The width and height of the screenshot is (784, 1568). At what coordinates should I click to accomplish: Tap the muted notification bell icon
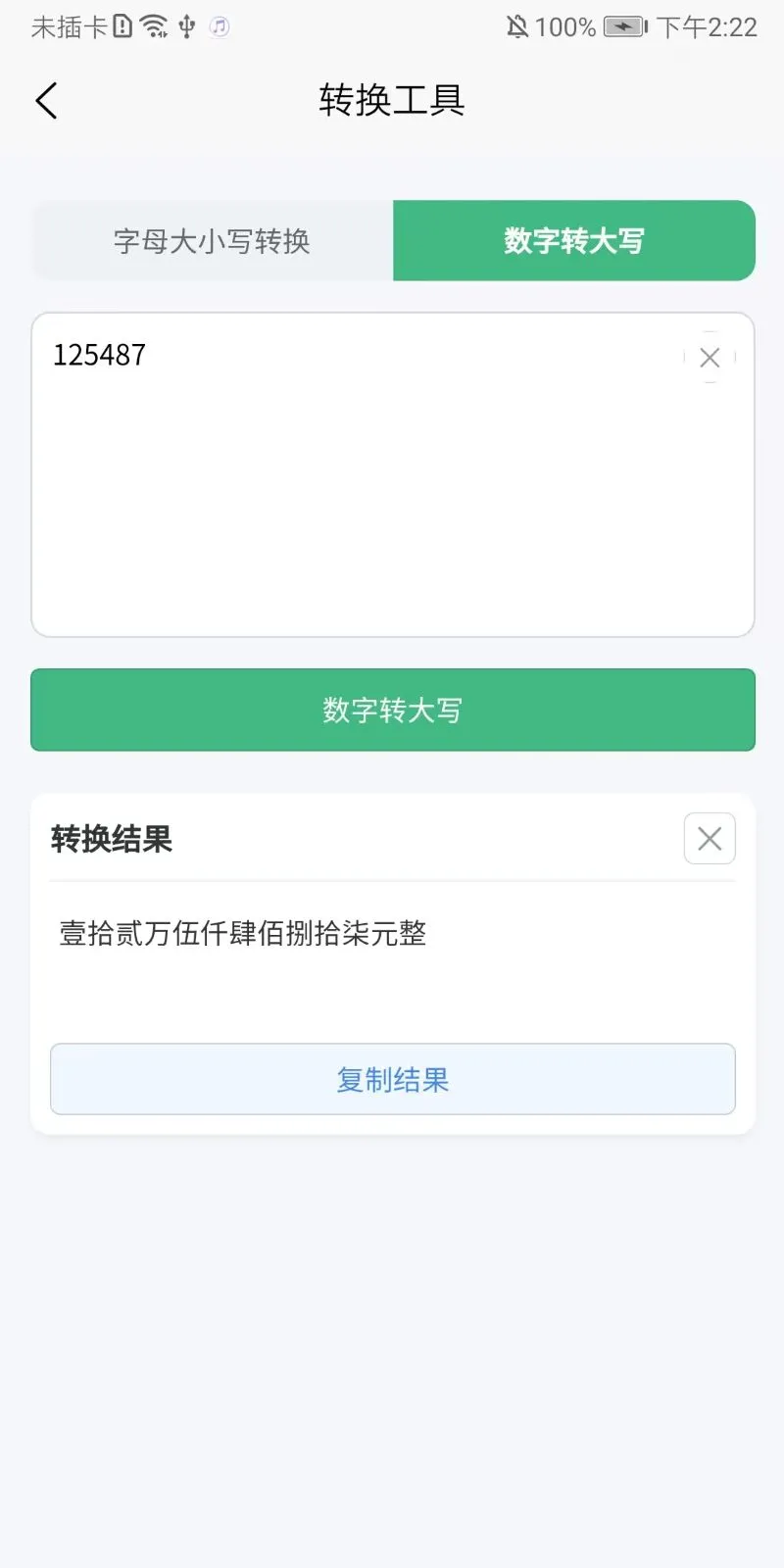[x=516, y=25]
